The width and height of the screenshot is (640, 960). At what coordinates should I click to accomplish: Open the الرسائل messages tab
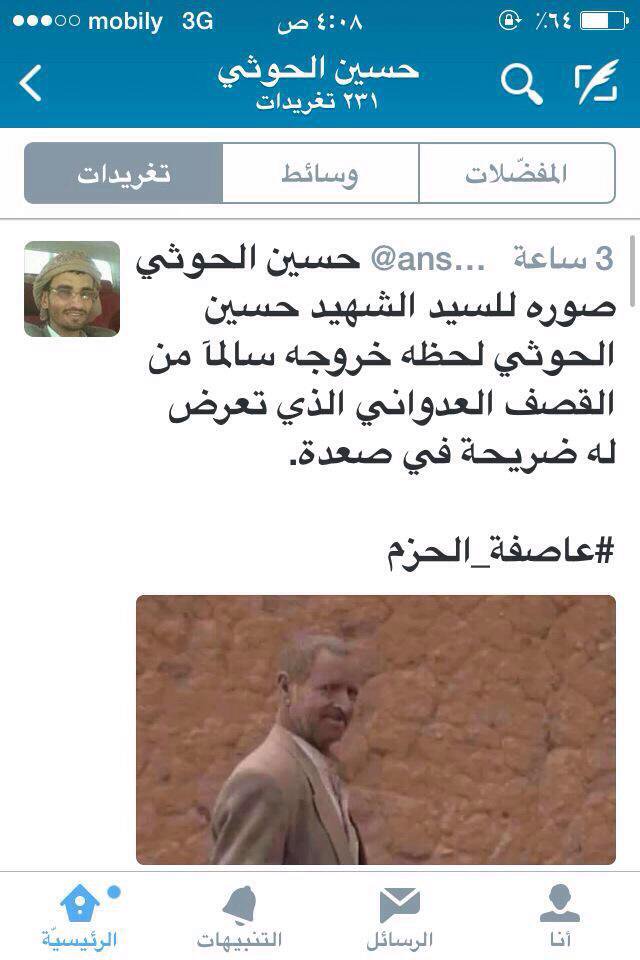point(400,916)
